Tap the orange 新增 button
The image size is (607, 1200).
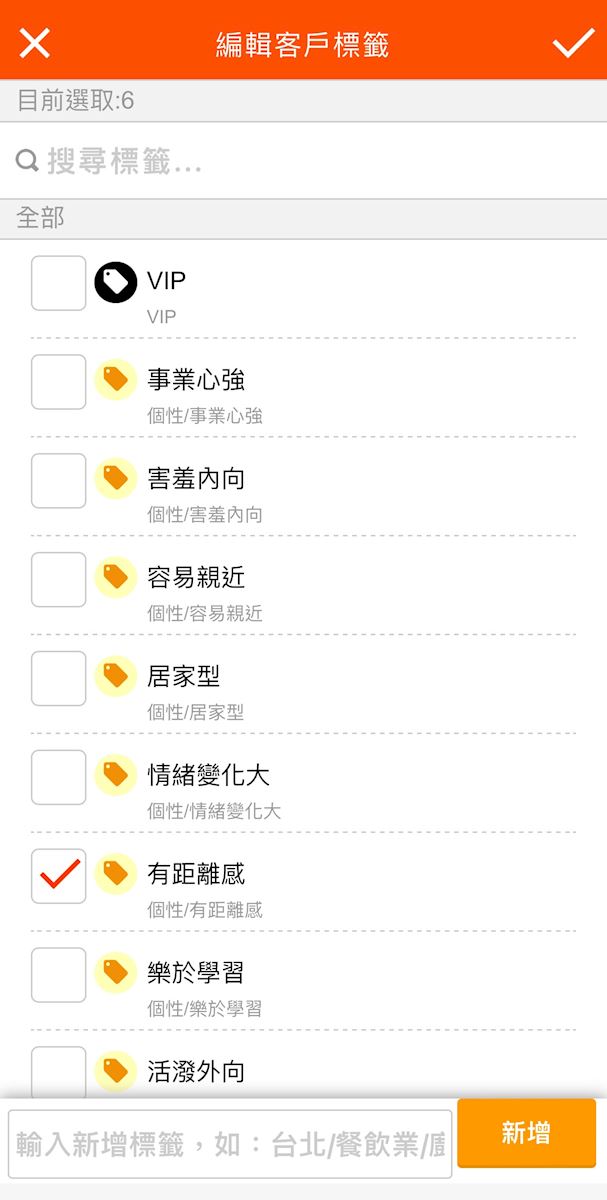pyautogui.click(x=526, y=1133)
